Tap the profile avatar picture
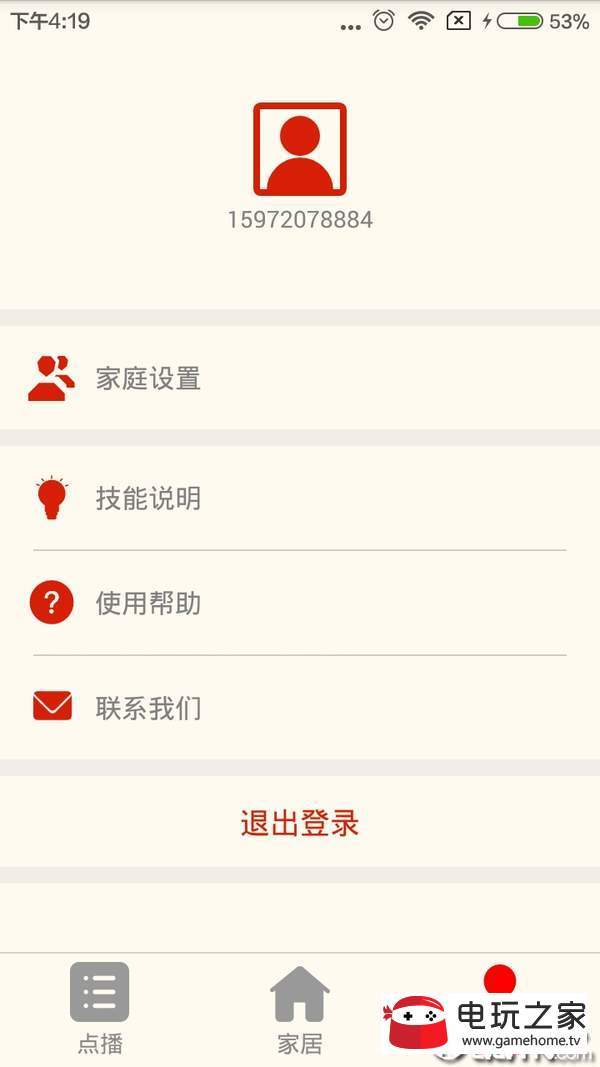The width and height of the screenshot is (600, 1067). (x=300, y=149)
